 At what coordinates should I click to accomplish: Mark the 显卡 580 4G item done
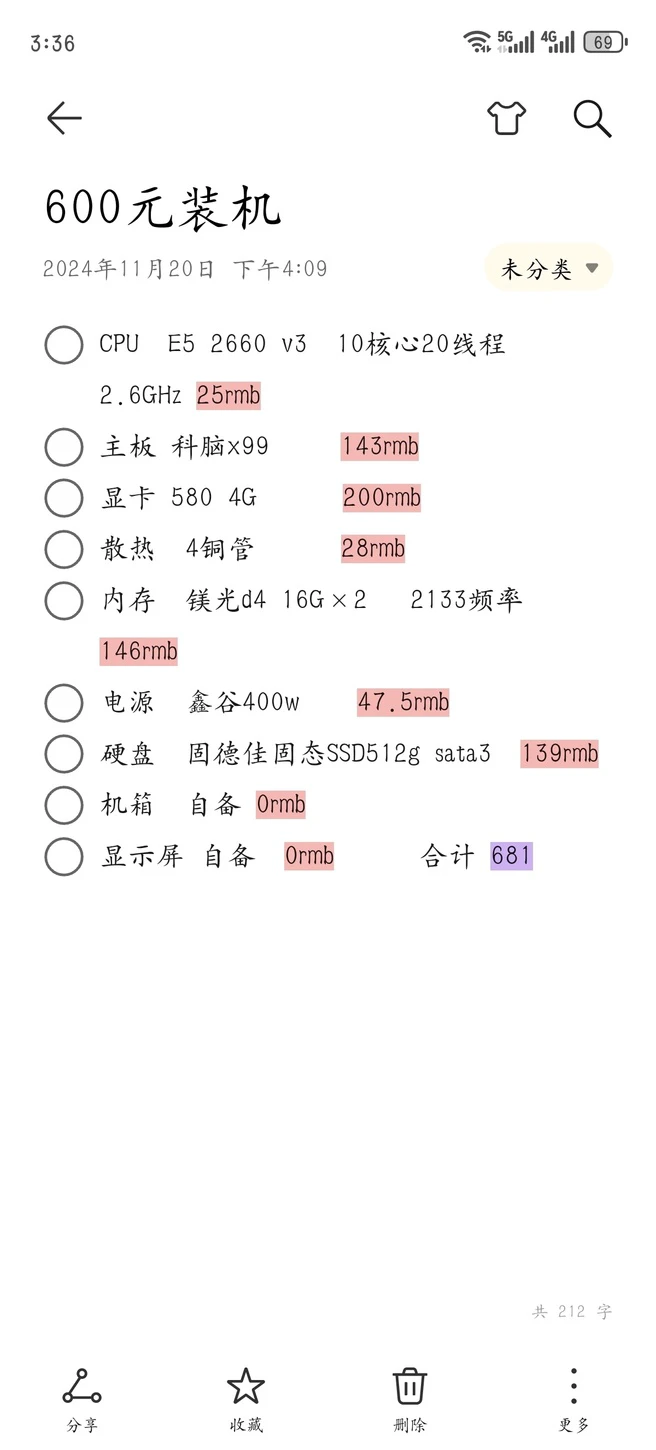[64, 498]
